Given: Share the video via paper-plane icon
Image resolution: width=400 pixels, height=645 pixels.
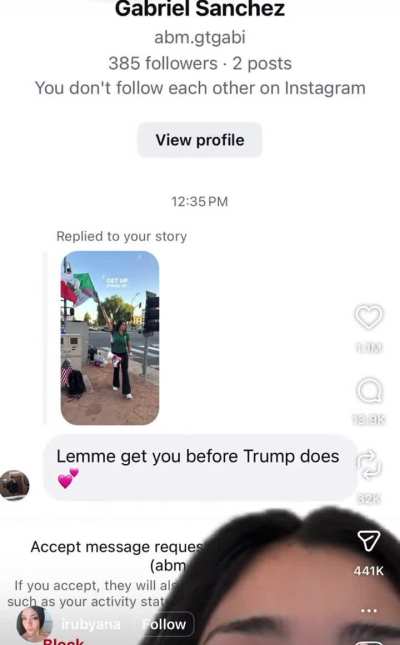Looking at the screenshot, I should pyautogui.click(x=368, y=541).
